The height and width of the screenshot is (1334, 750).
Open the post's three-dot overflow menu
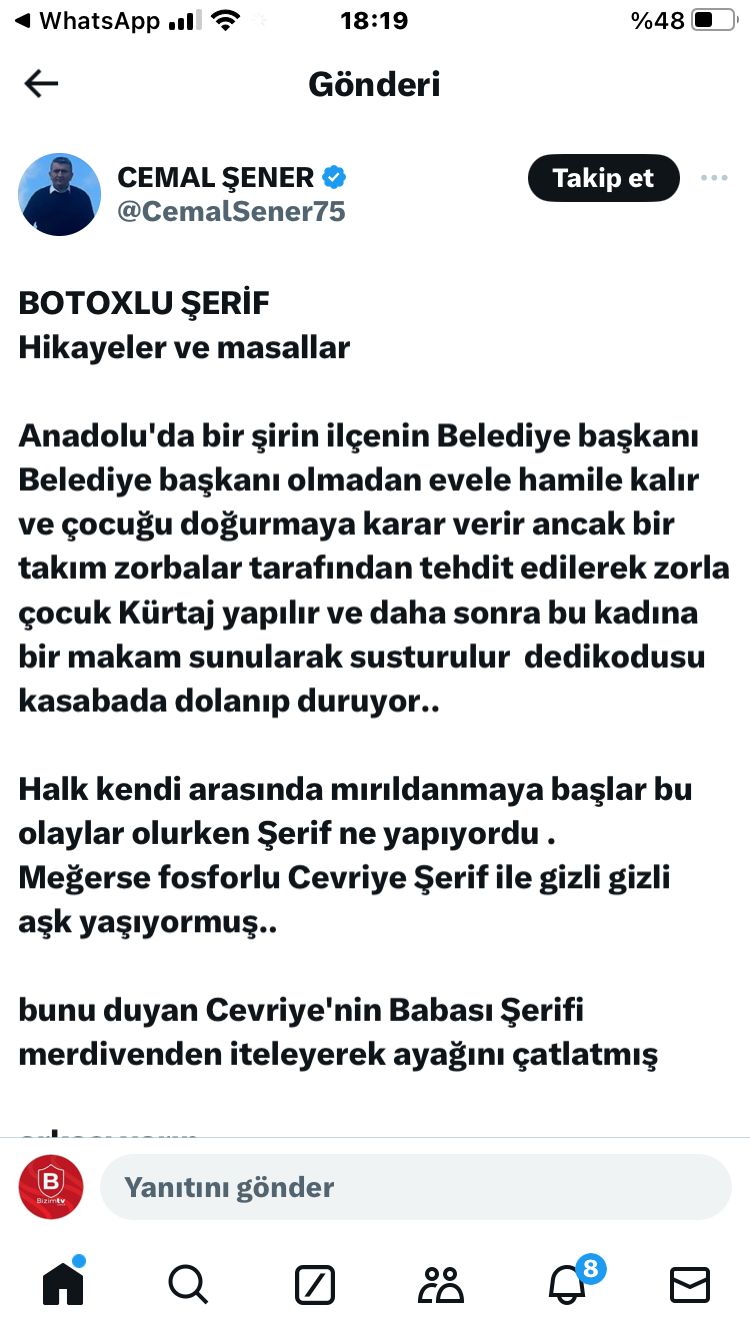[714, 178]
